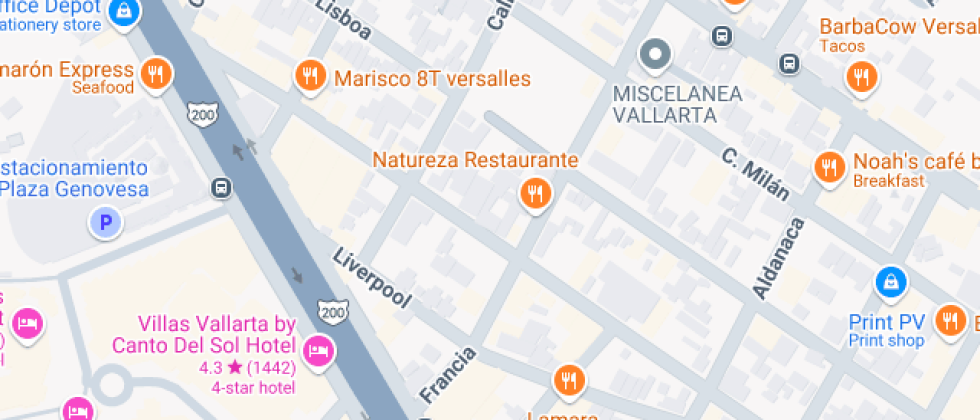The width and height of the screenshot is (980, 420).
Task: Tap the MISCELANEA VALLARTA place marker
Action: [x=655, y=55]
